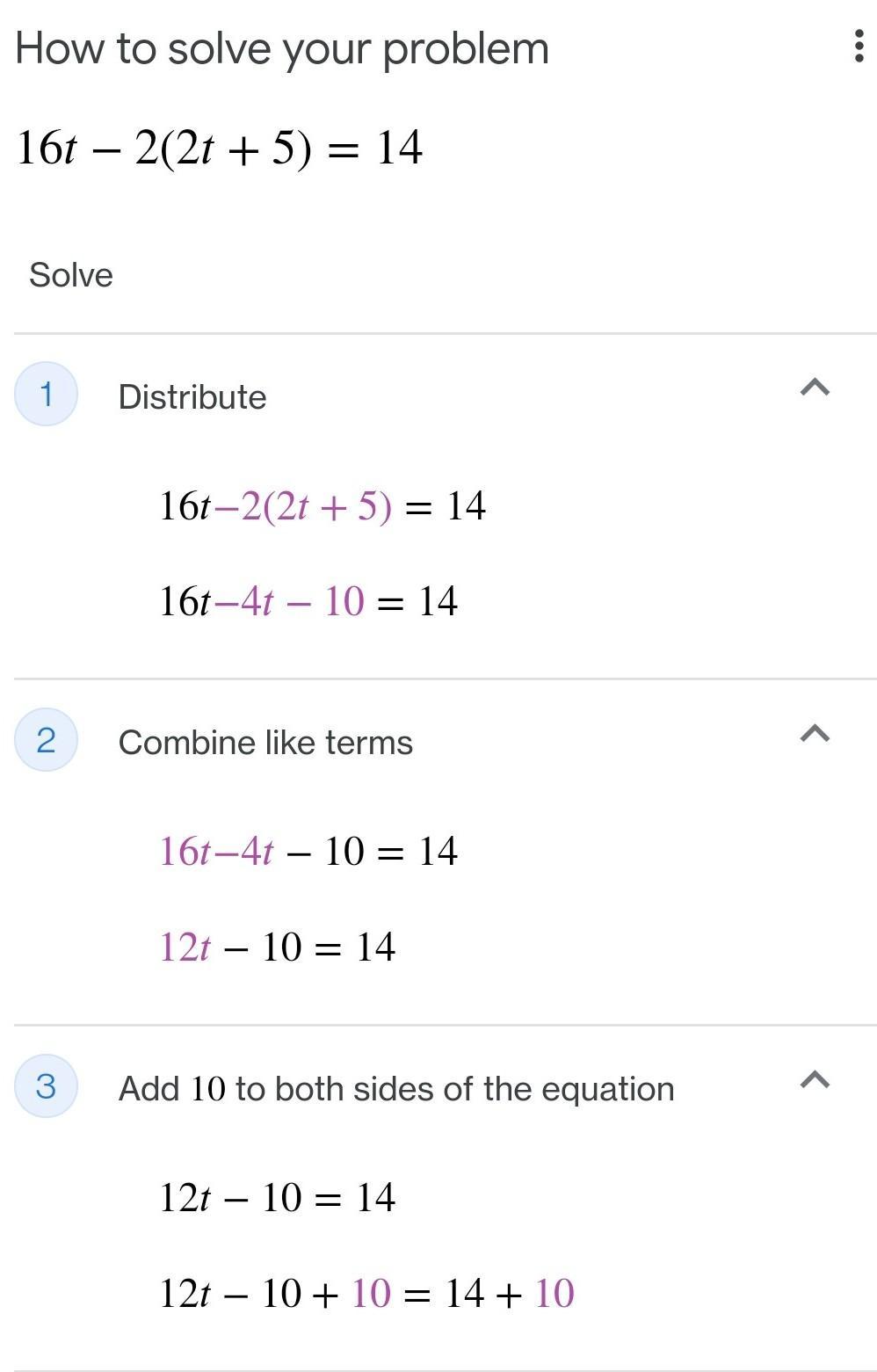
Task: Collapse the Add 10 to both sides step
Action: (815, 1079)
